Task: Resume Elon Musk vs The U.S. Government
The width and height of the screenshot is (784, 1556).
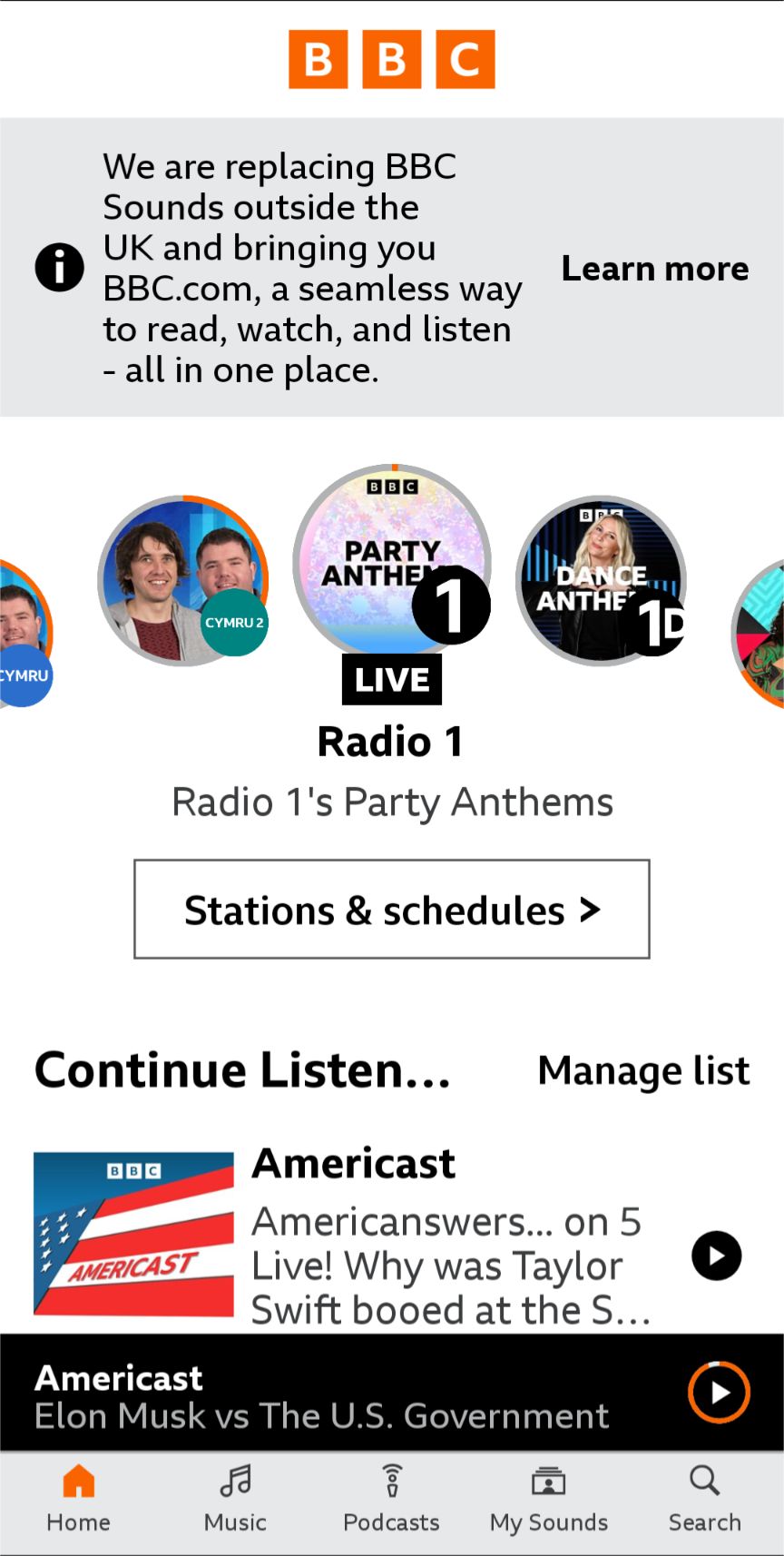Action: tap(718, 1392)
